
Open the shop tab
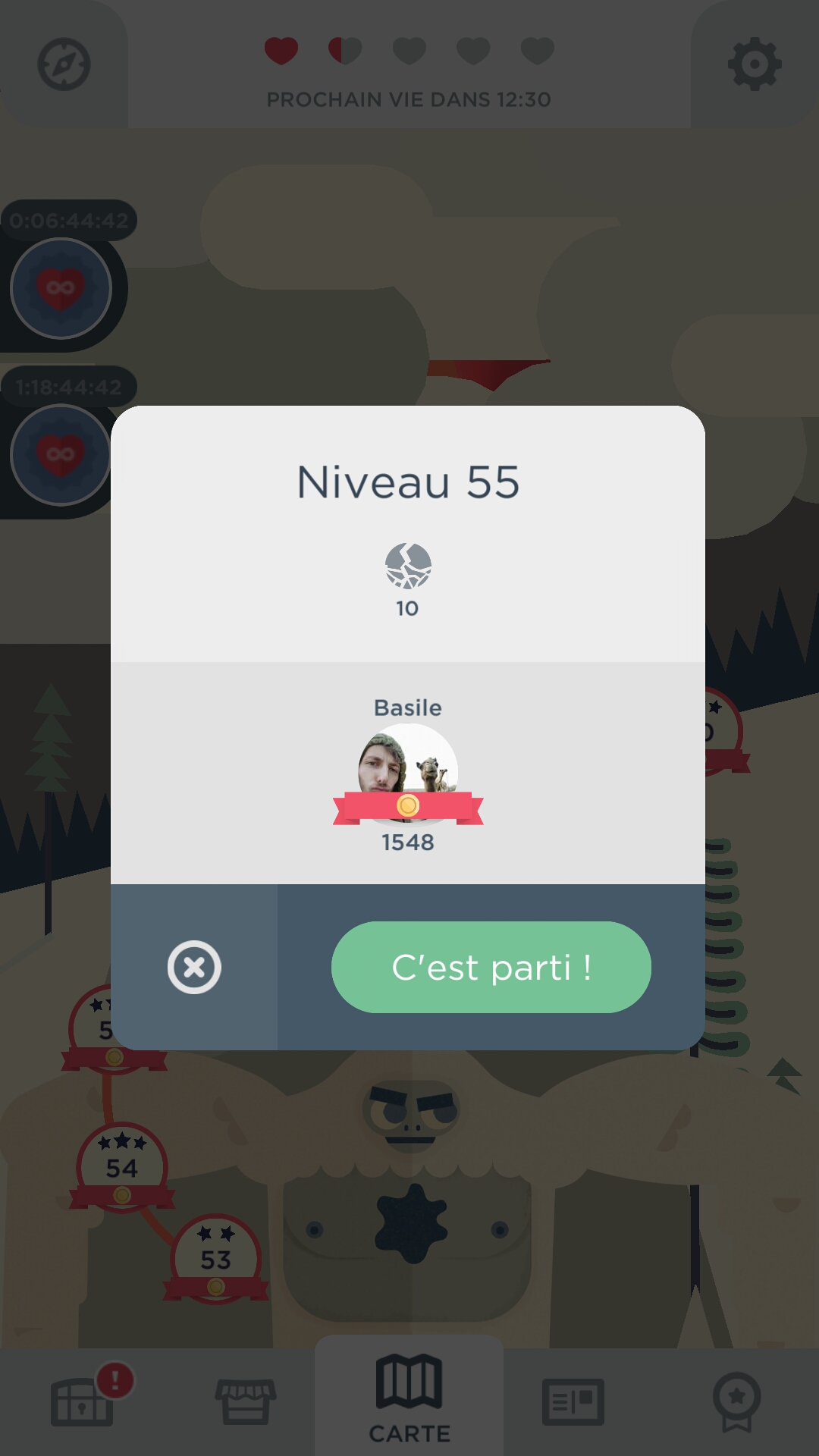point(245,1401)
